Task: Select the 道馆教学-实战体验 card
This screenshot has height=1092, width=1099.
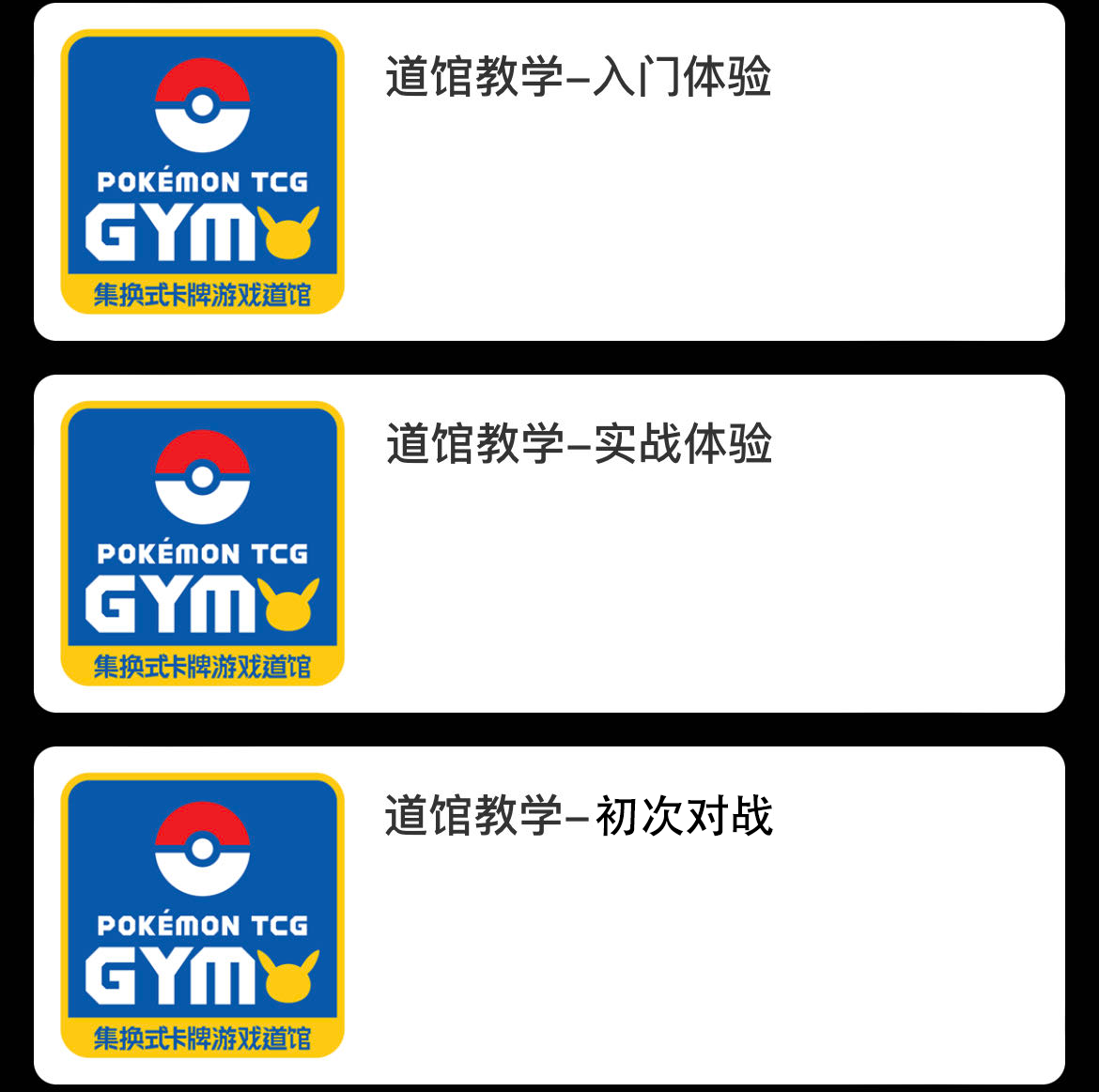Action: (578, 445)
